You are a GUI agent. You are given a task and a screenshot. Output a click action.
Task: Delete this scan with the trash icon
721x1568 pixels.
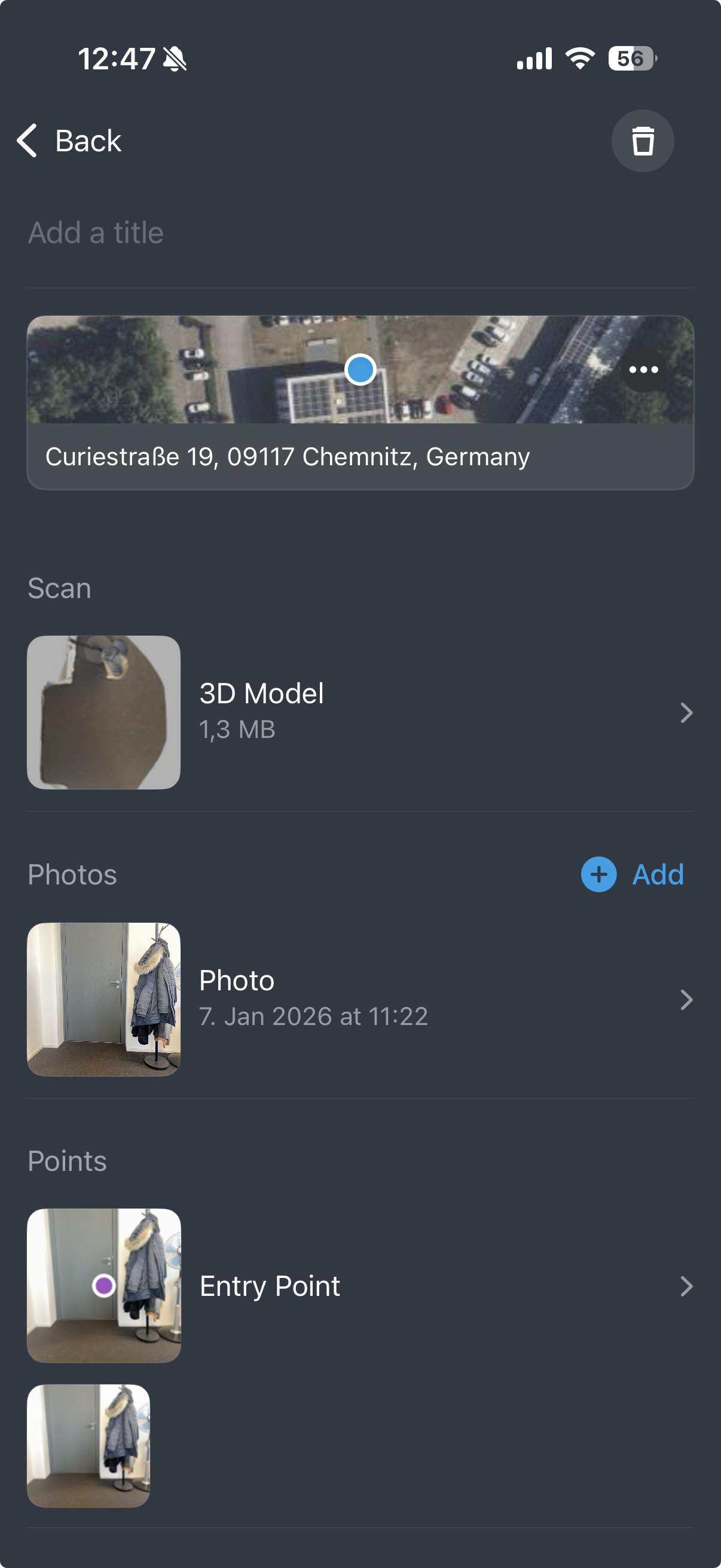[642, 141]
